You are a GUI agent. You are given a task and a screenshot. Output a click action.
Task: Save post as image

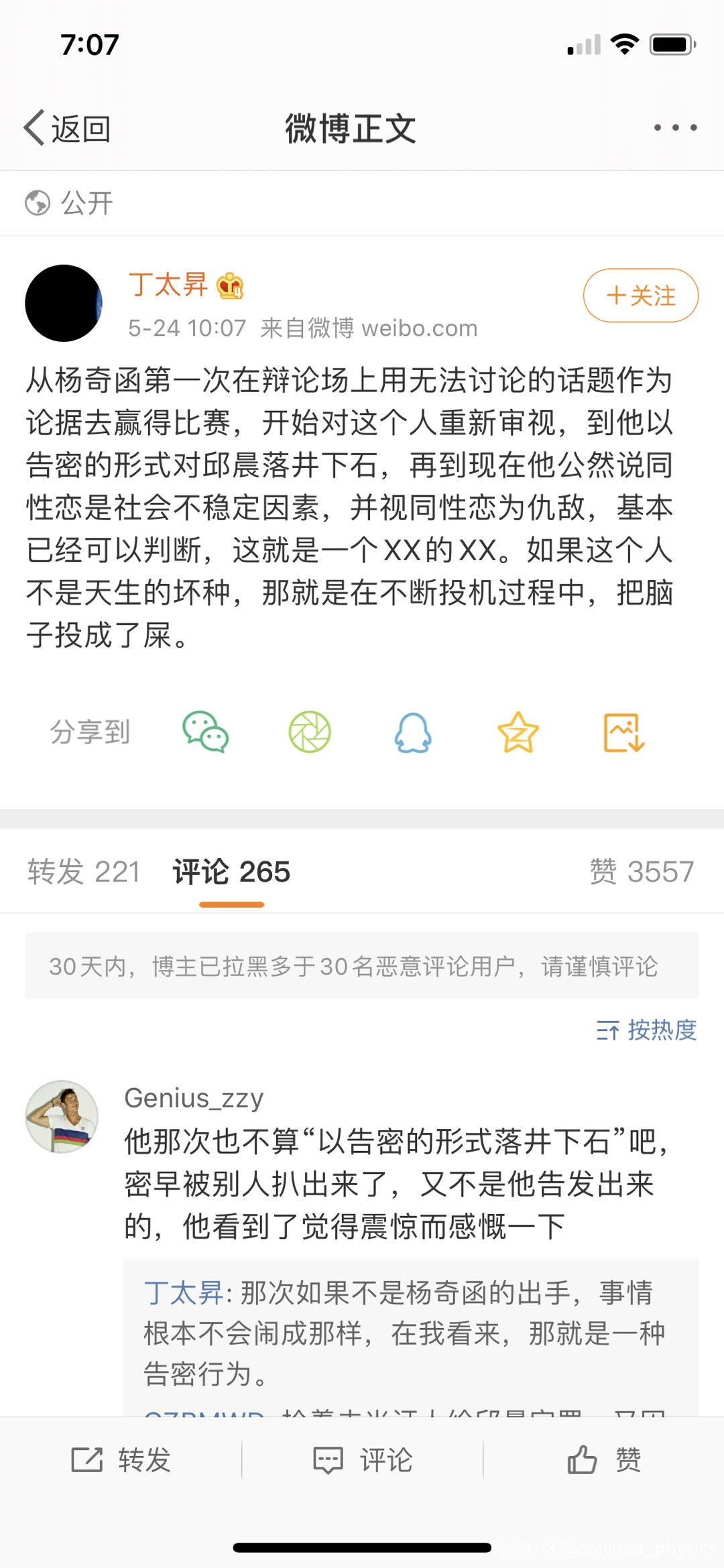point(623,732)
